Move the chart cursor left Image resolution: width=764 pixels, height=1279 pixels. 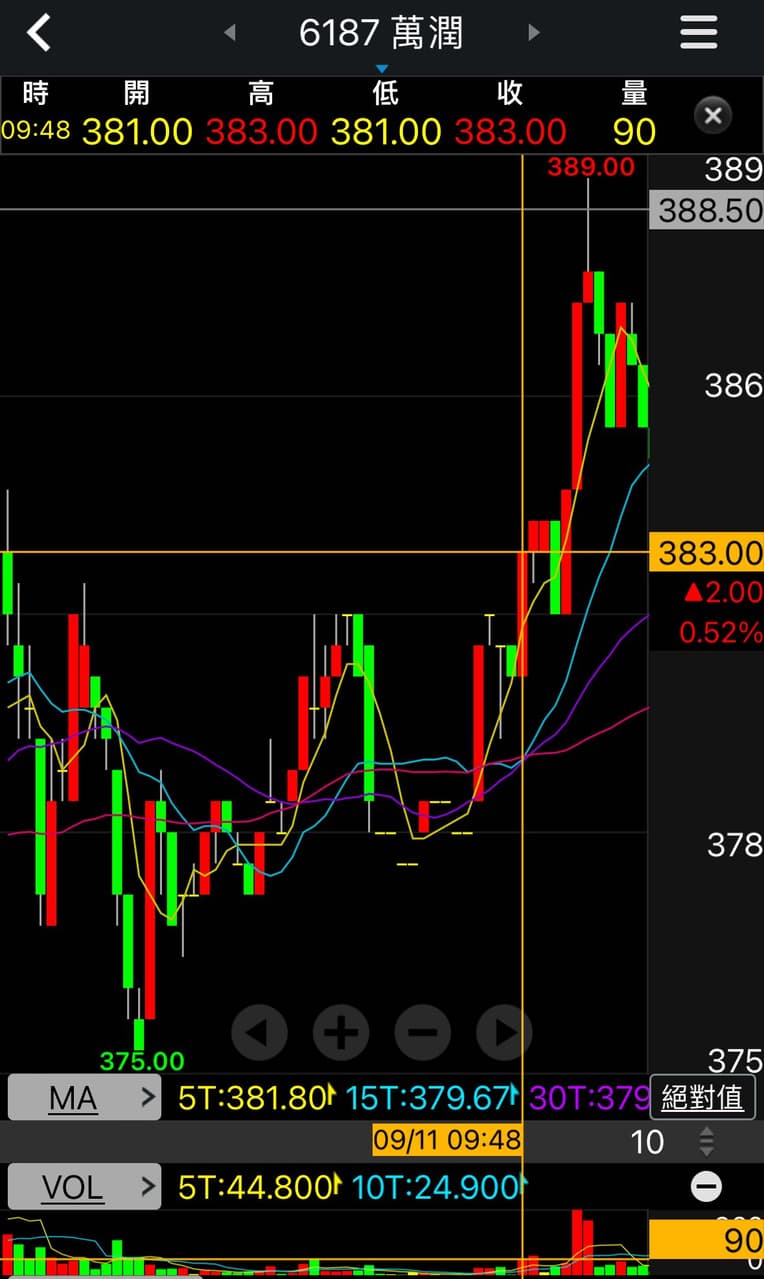point(259,1032)
